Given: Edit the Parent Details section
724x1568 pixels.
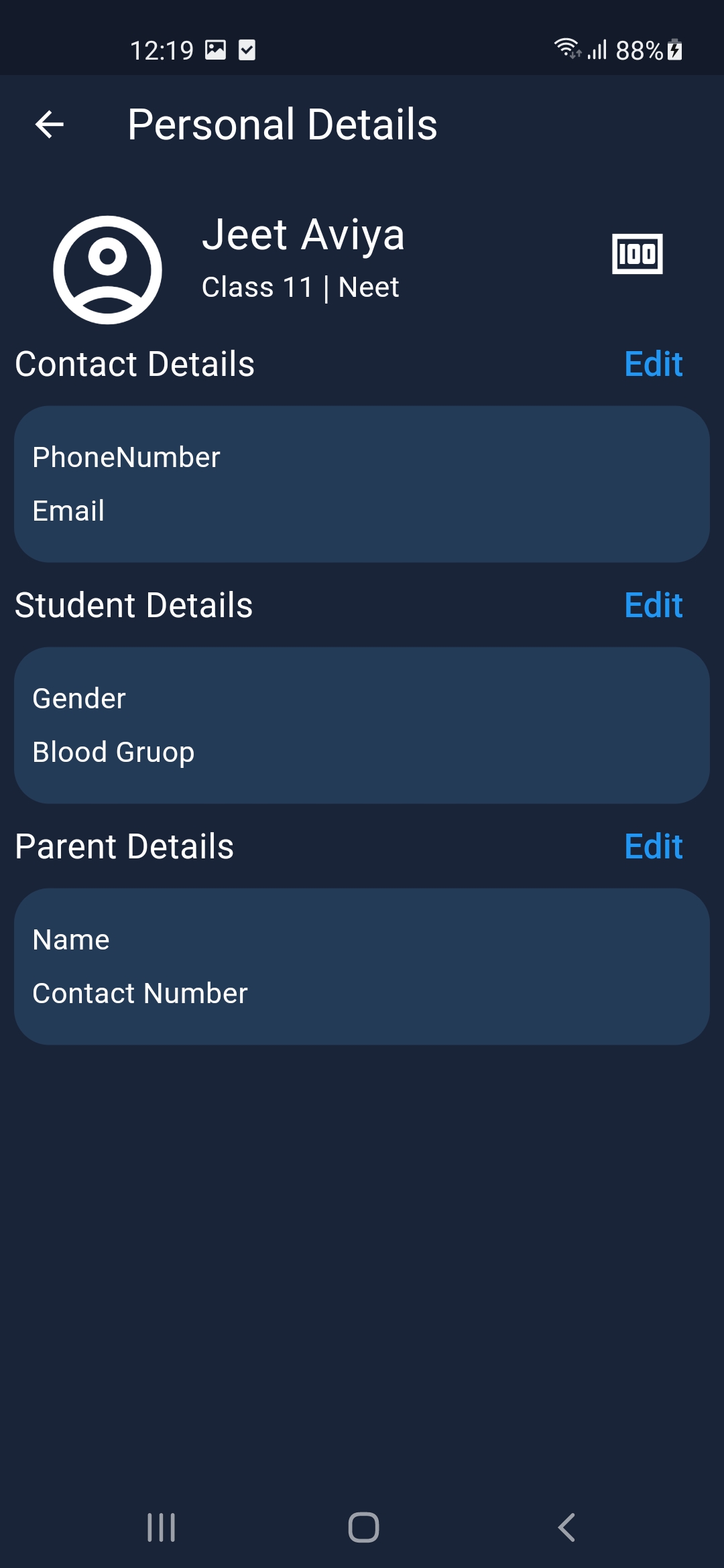Looking at the screenshot, I should tap(654, 846).
